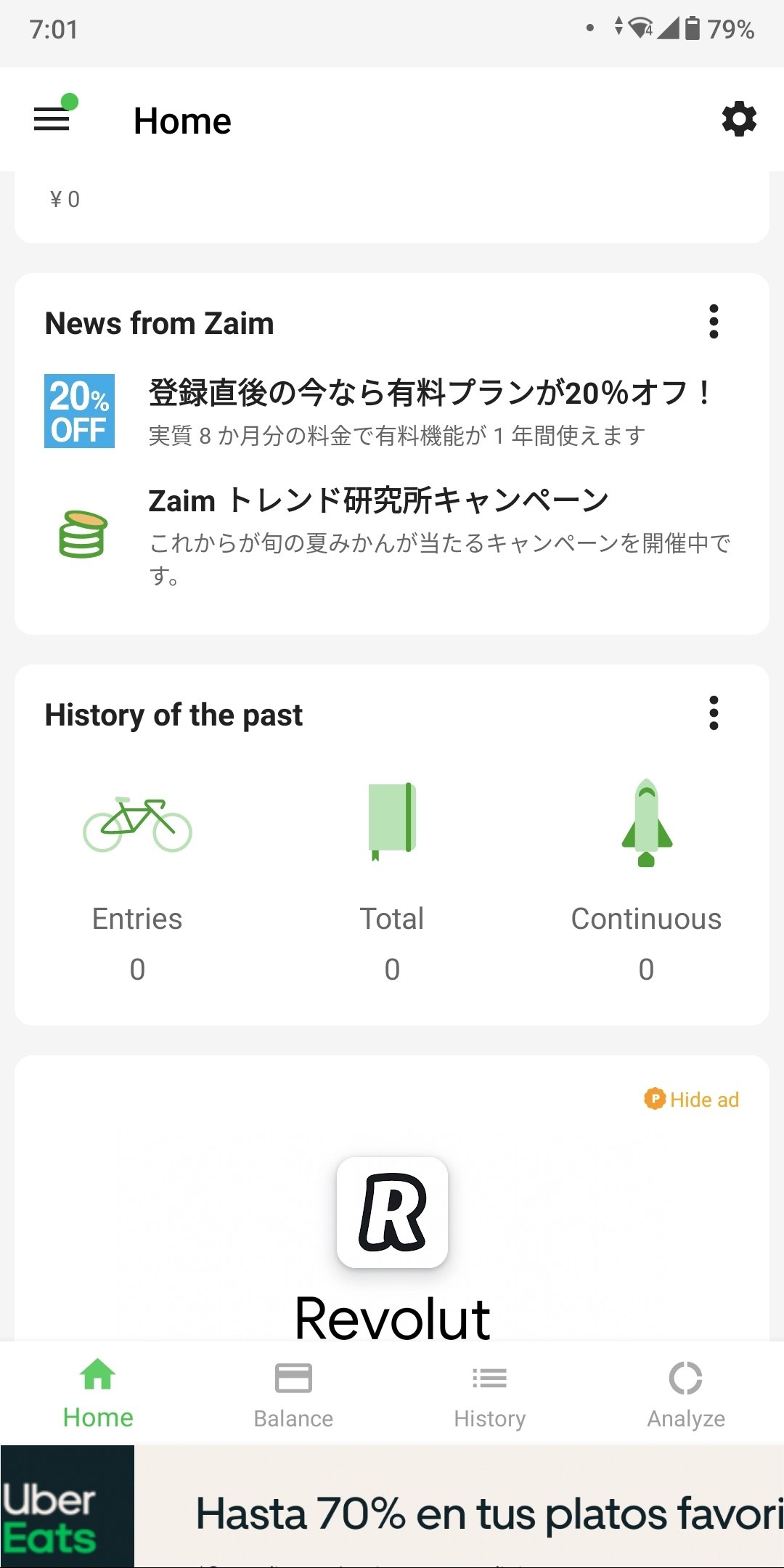This screenshot has height=1568, width=784.
Task: Open News from Zaim overflow menu
Action: (x=714, y=322)
